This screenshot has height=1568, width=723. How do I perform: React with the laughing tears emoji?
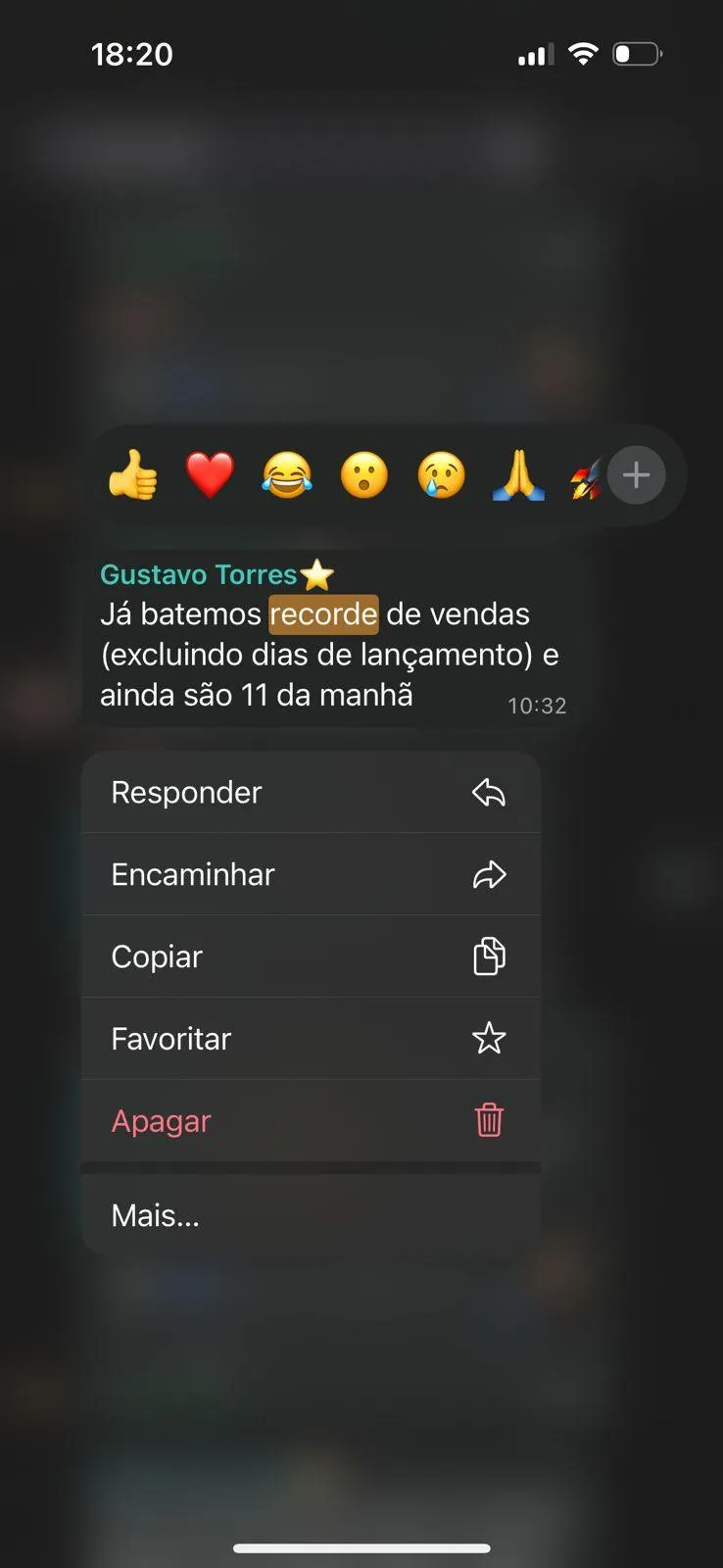(x=286, y=475)
